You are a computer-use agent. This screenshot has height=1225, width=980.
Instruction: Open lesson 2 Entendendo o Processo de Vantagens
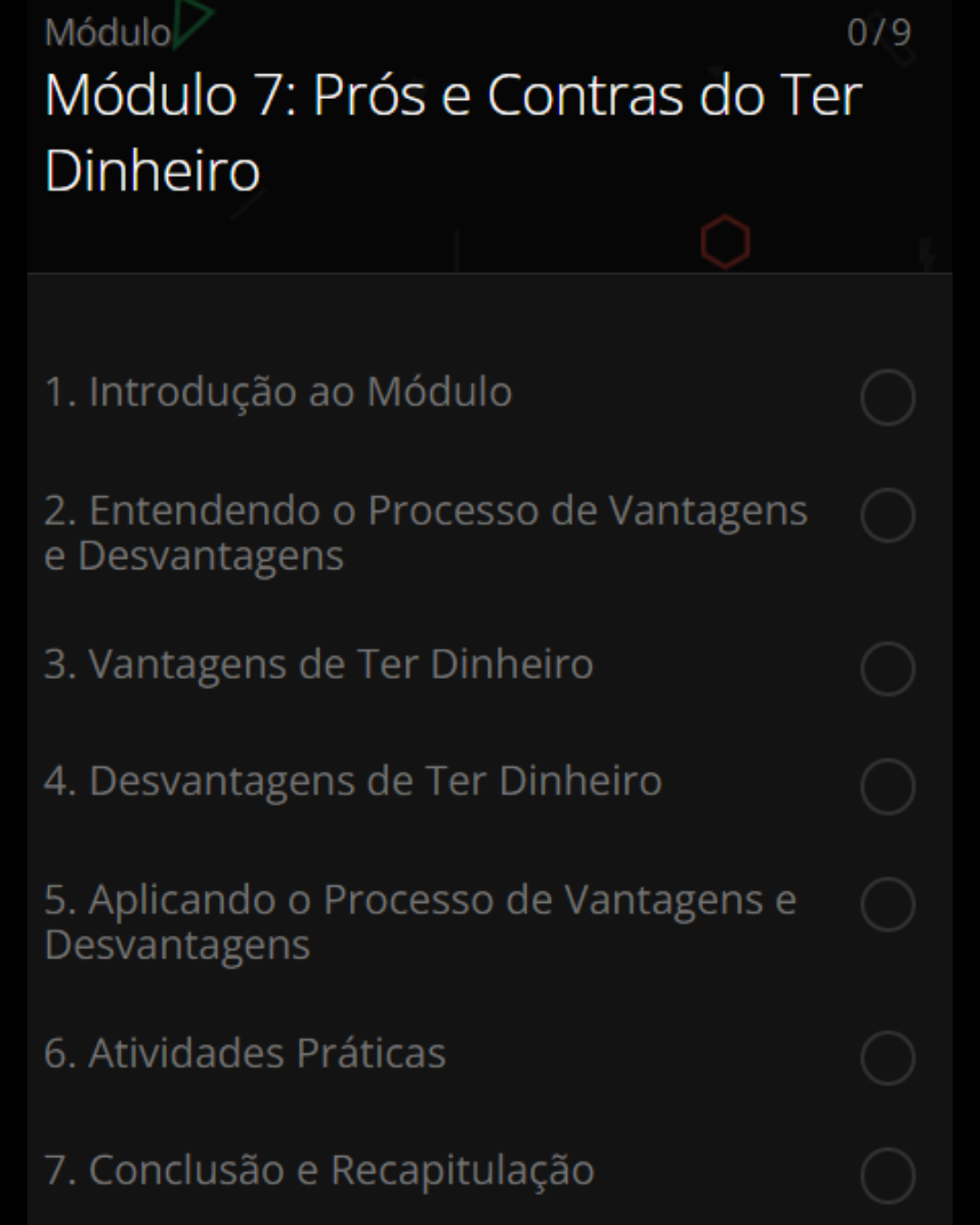pyautogui.click(x=425, y=533)
